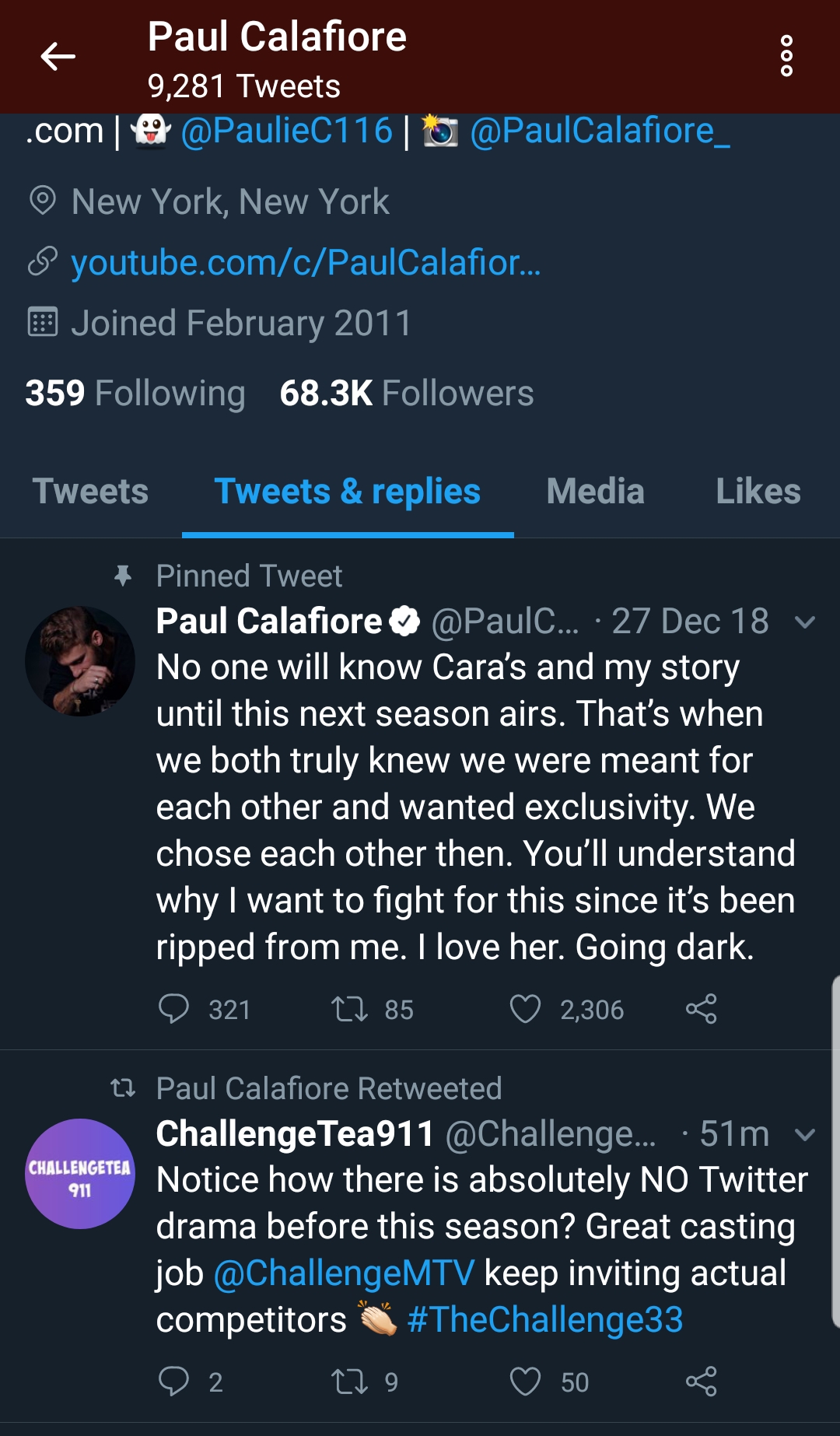Go back using the top-left arrow
This screenshot has width=840, height=1436.
pos(58,57)
